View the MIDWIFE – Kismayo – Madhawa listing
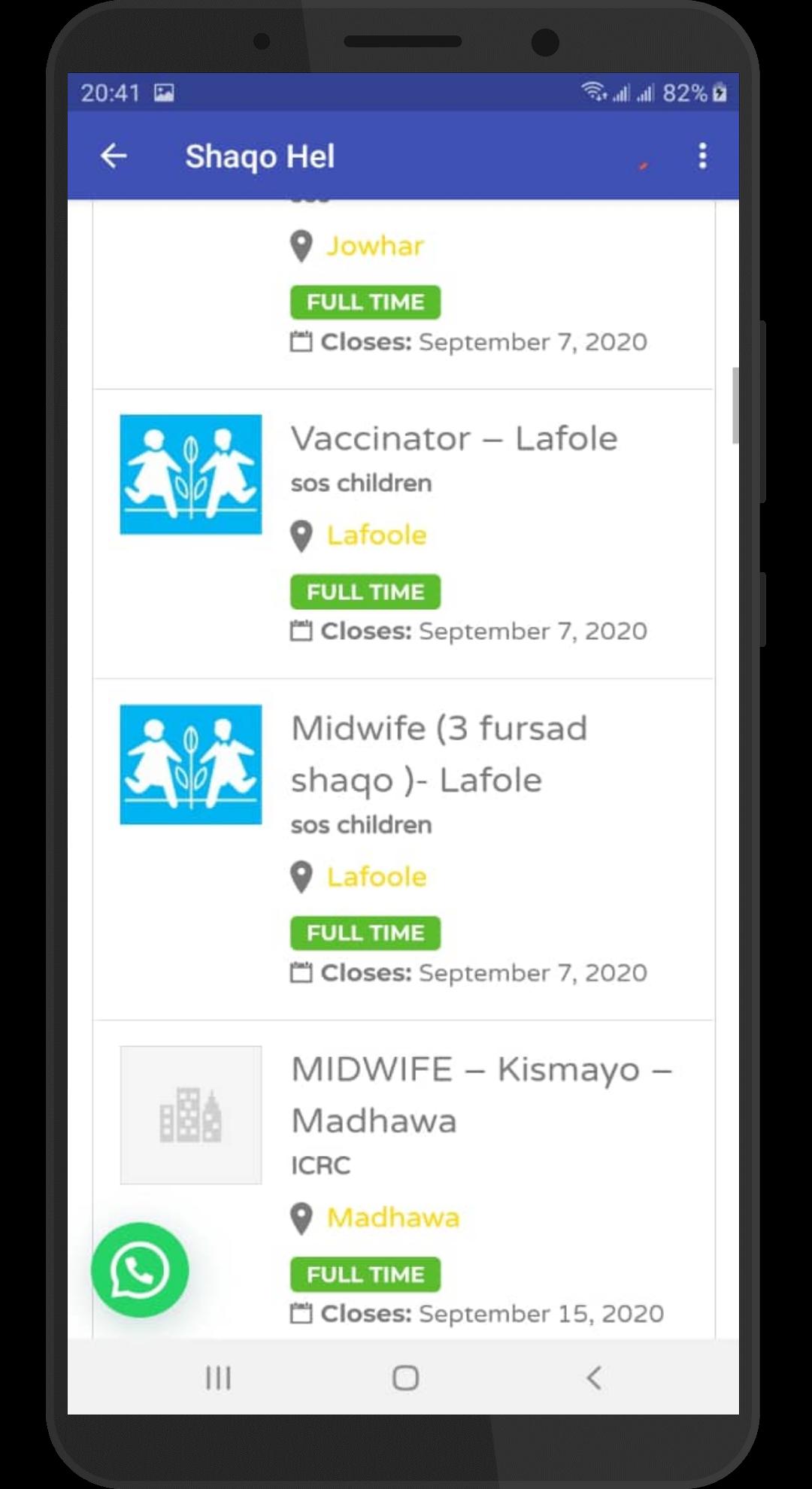This screenshot has height=1489, width=812. click(x=481, y=1094)
